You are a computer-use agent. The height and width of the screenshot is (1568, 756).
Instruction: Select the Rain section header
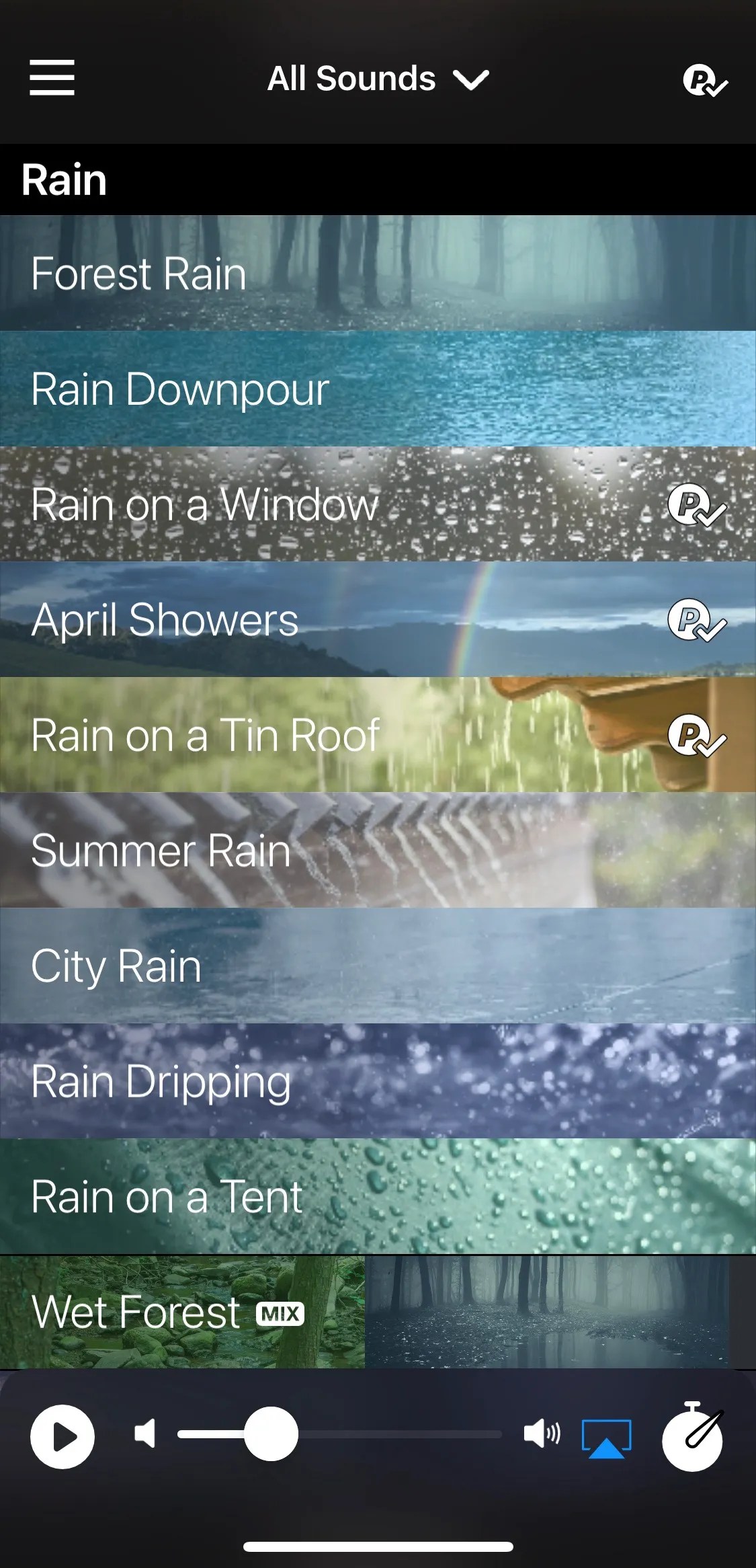(x=65, y=180)
